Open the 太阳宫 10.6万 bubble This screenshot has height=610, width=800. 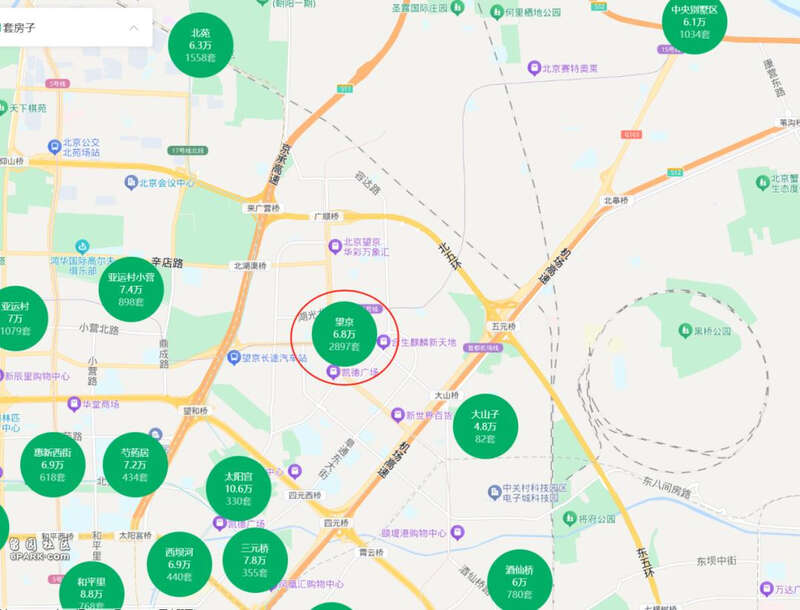238,488
